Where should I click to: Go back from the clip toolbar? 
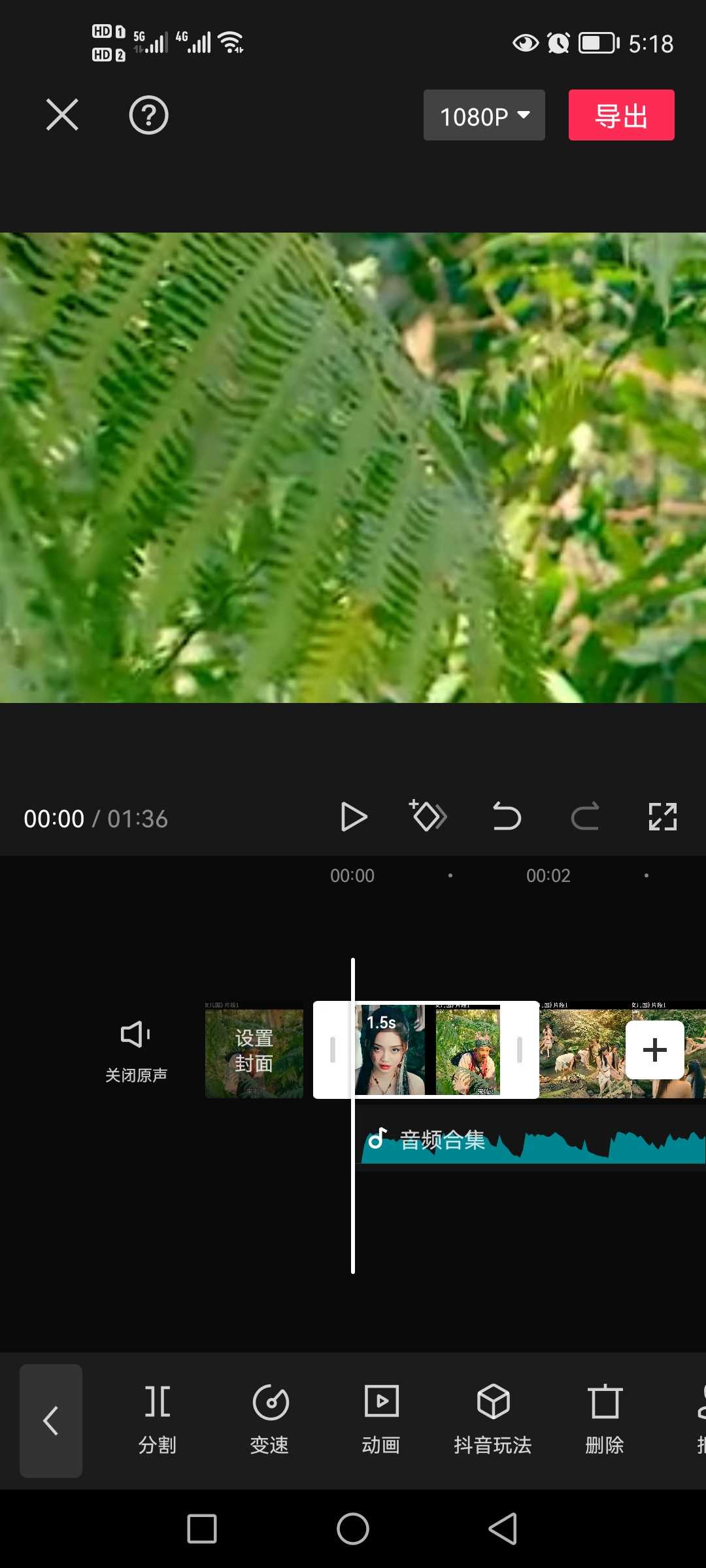[x=51, y=1420]
